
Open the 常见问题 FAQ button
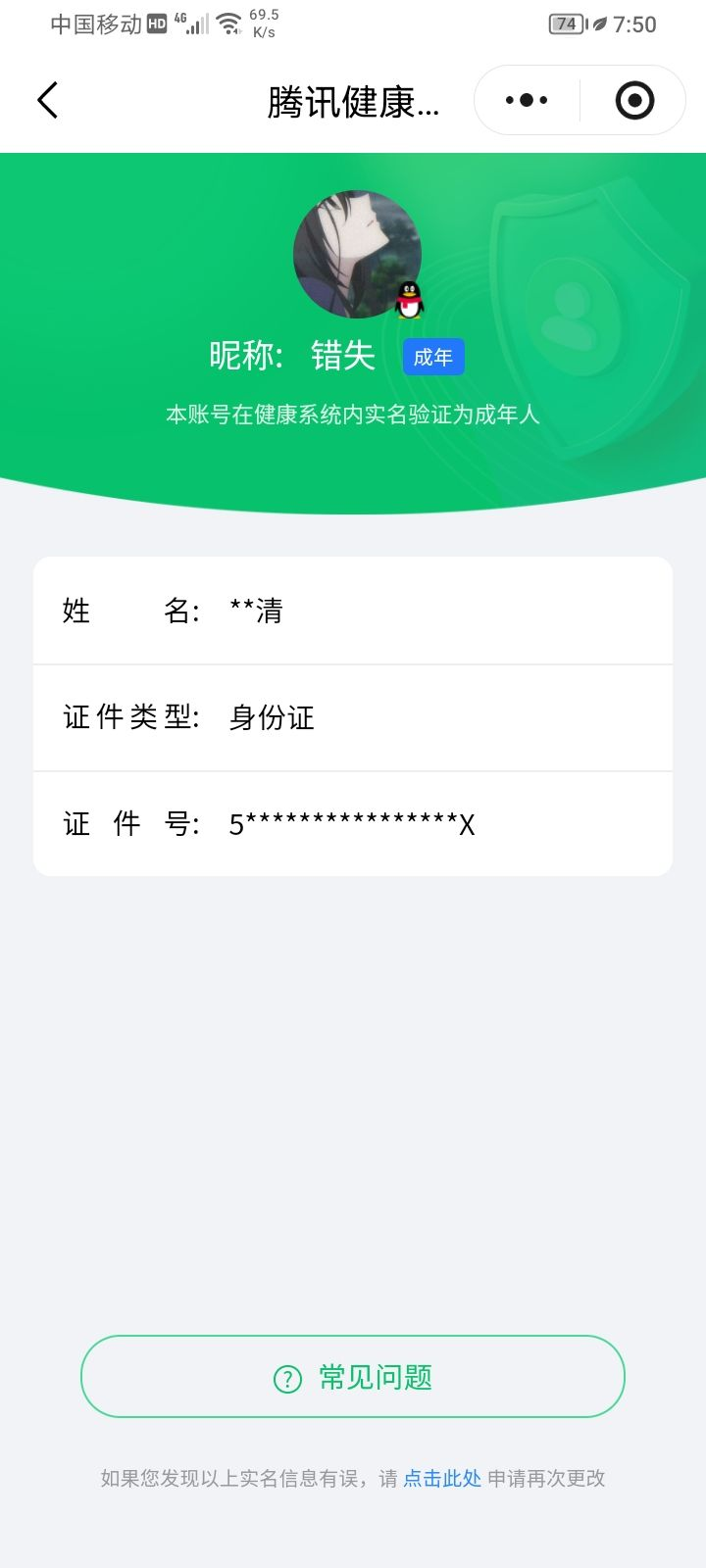[352, 1376]
